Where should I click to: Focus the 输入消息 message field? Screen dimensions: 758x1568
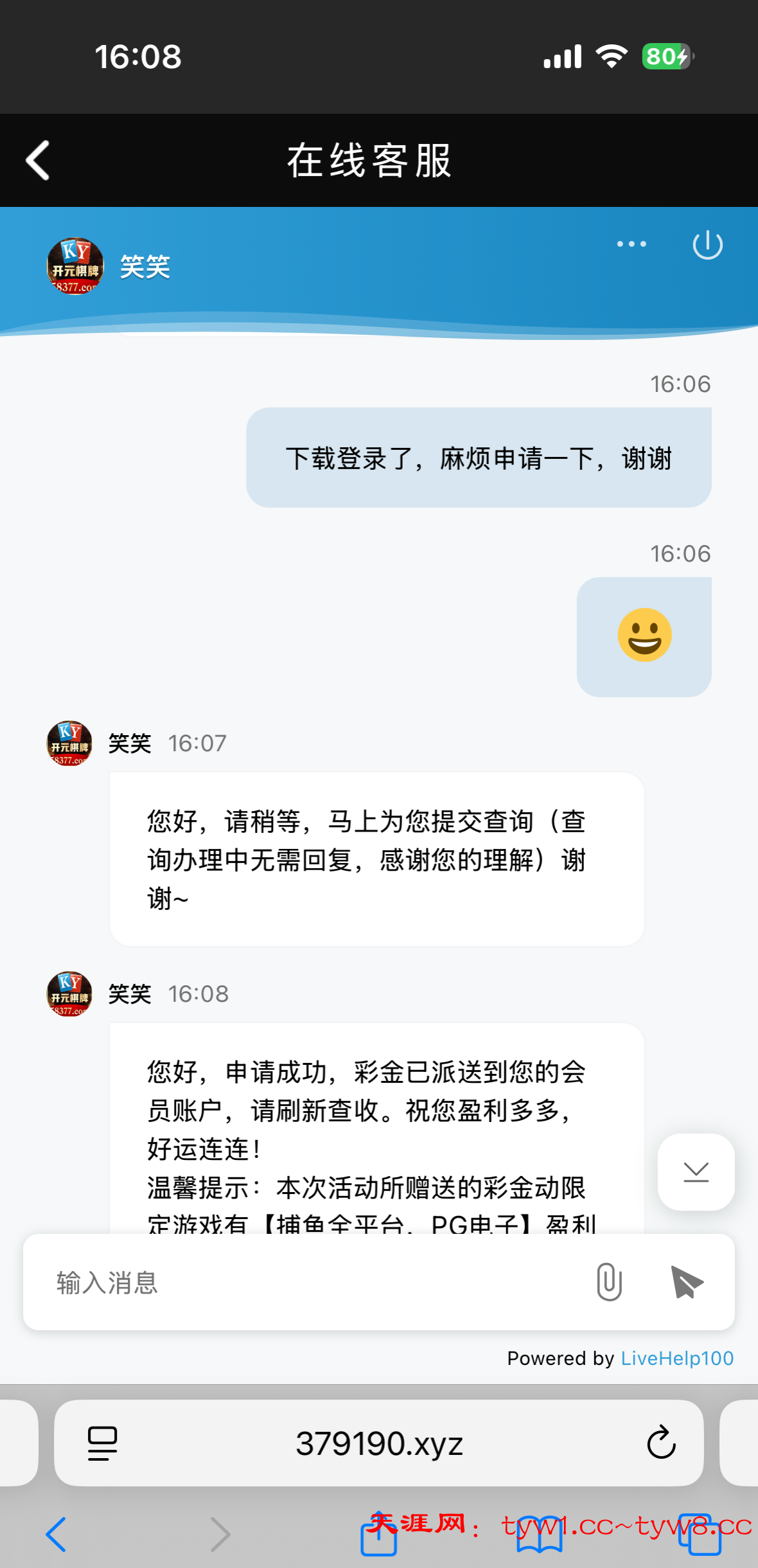tap(308, 1283)
